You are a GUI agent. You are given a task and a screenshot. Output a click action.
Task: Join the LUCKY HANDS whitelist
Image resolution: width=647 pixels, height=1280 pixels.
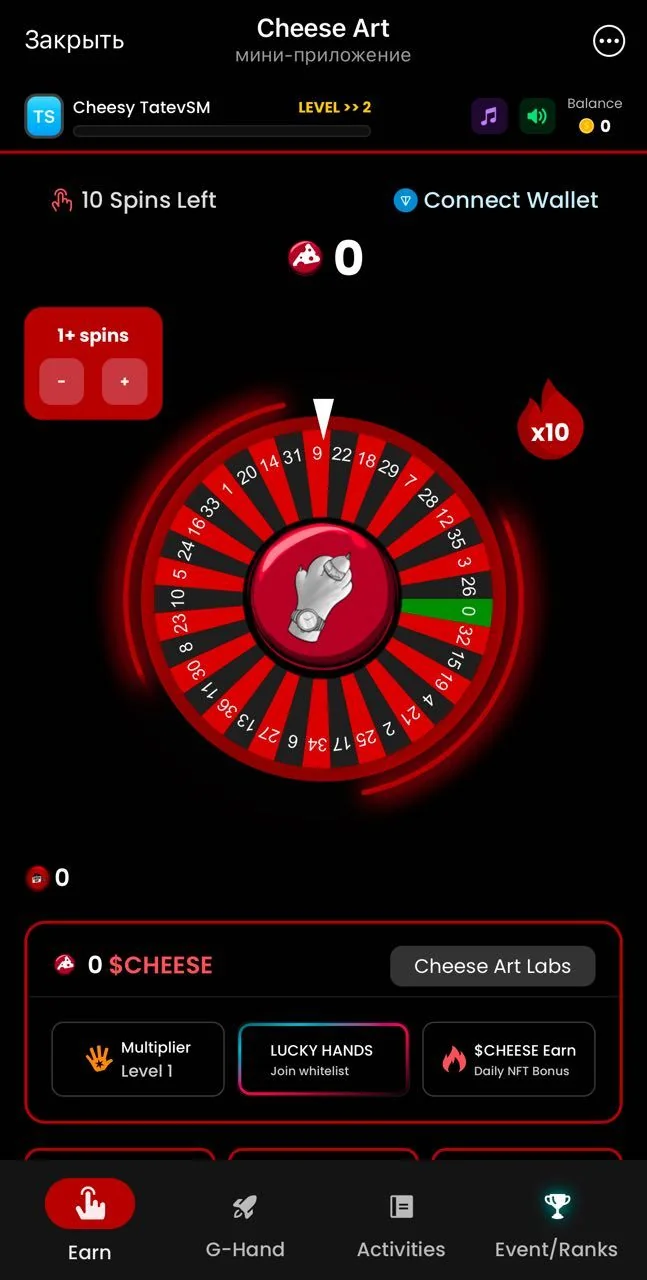pyautogui.click(x=322, y=1059)
